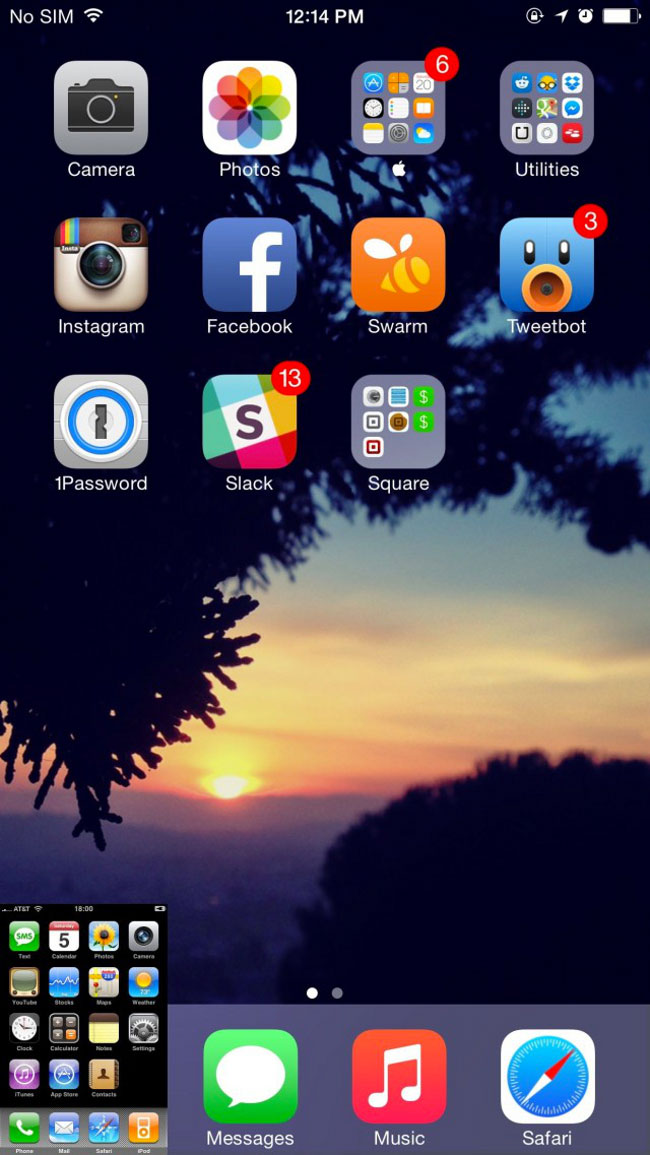Open the Utilities folder
The height and width of the screenshot is (1155, 650).
tap(546, 108)
